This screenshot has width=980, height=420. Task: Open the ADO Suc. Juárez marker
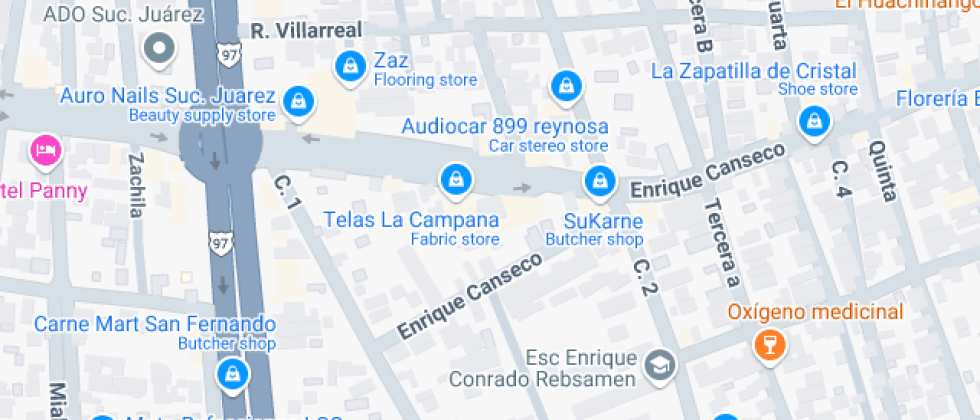point(159,47)
